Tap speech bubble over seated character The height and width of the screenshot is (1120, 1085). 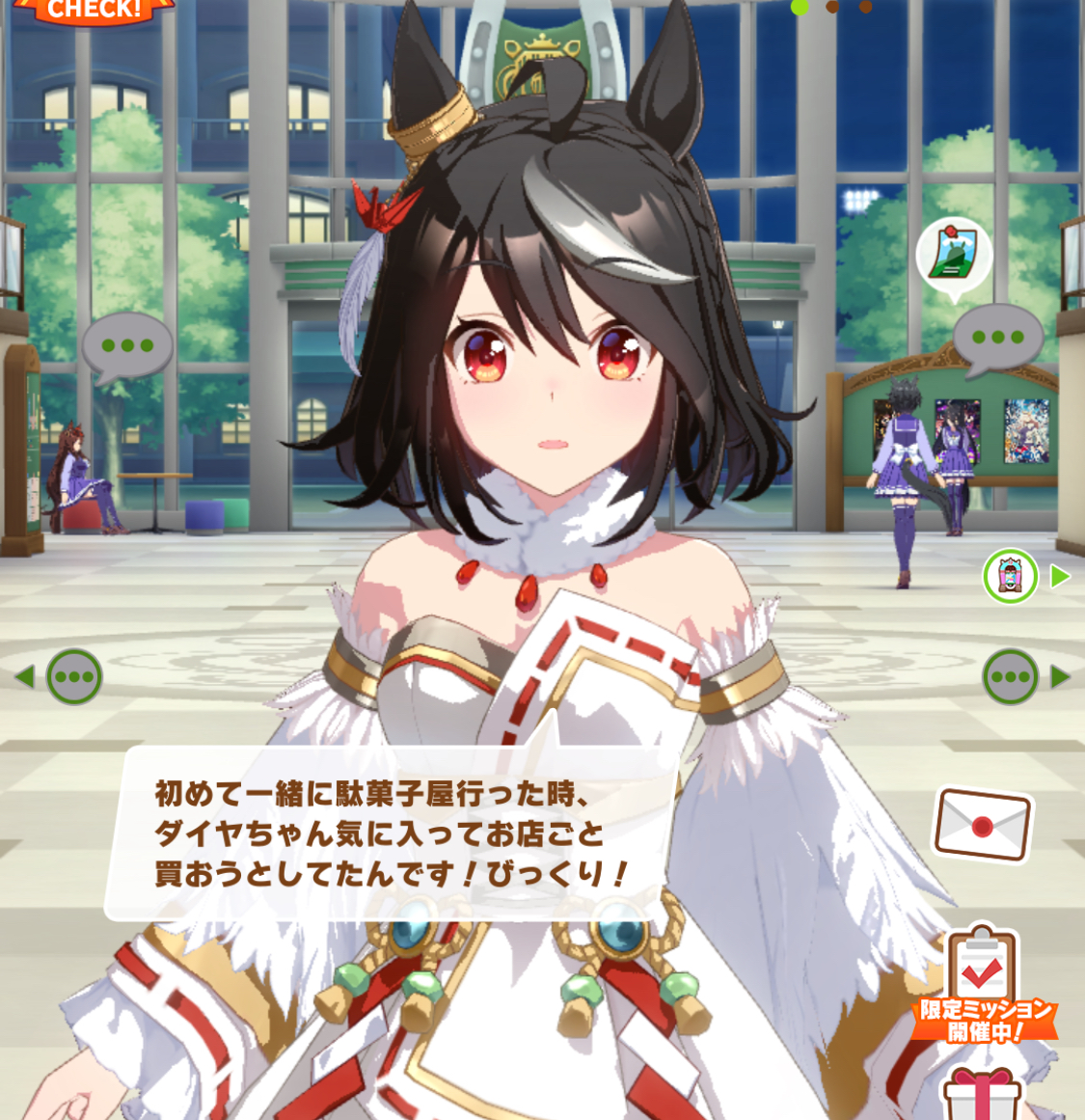(127, 345)
